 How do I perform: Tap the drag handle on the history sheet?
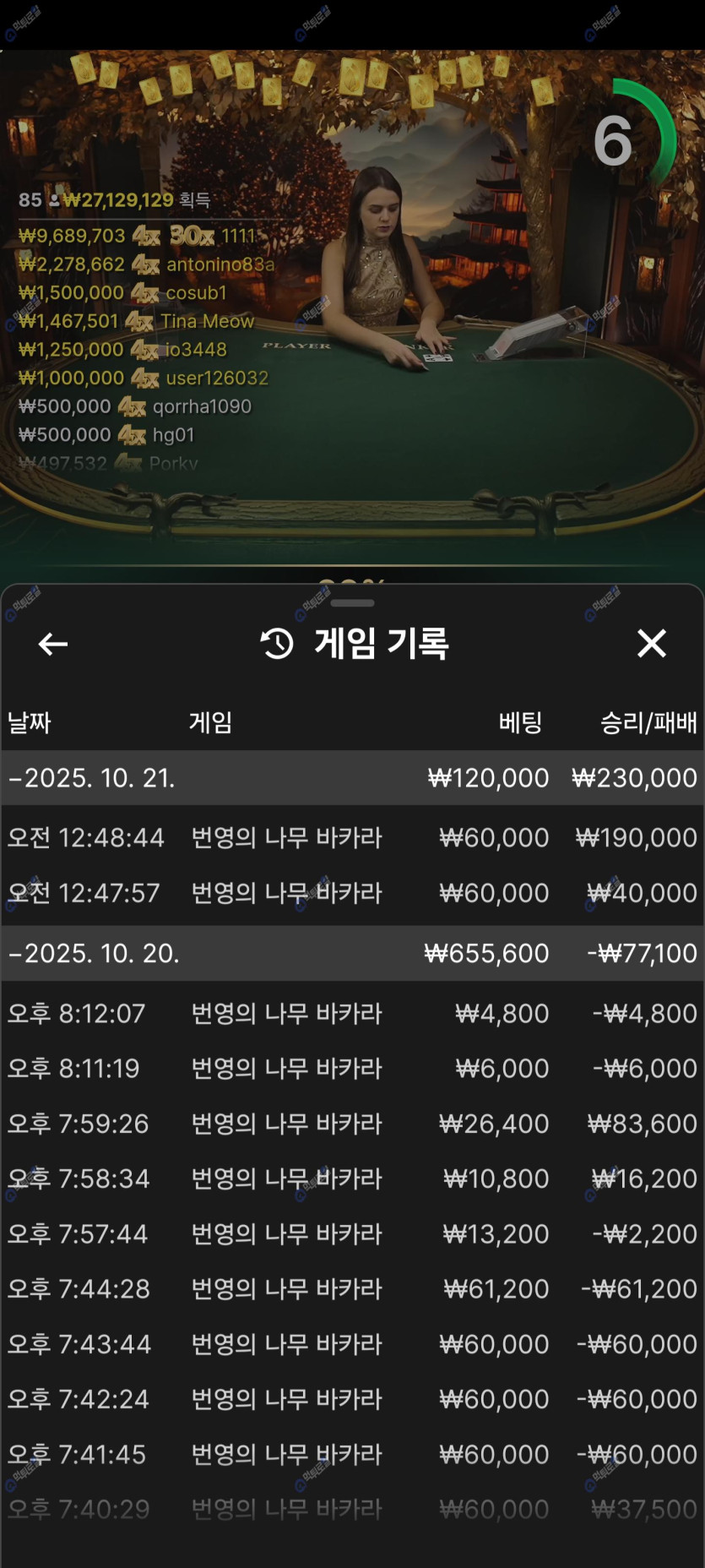pyautogui.click(x=352, y=603)
